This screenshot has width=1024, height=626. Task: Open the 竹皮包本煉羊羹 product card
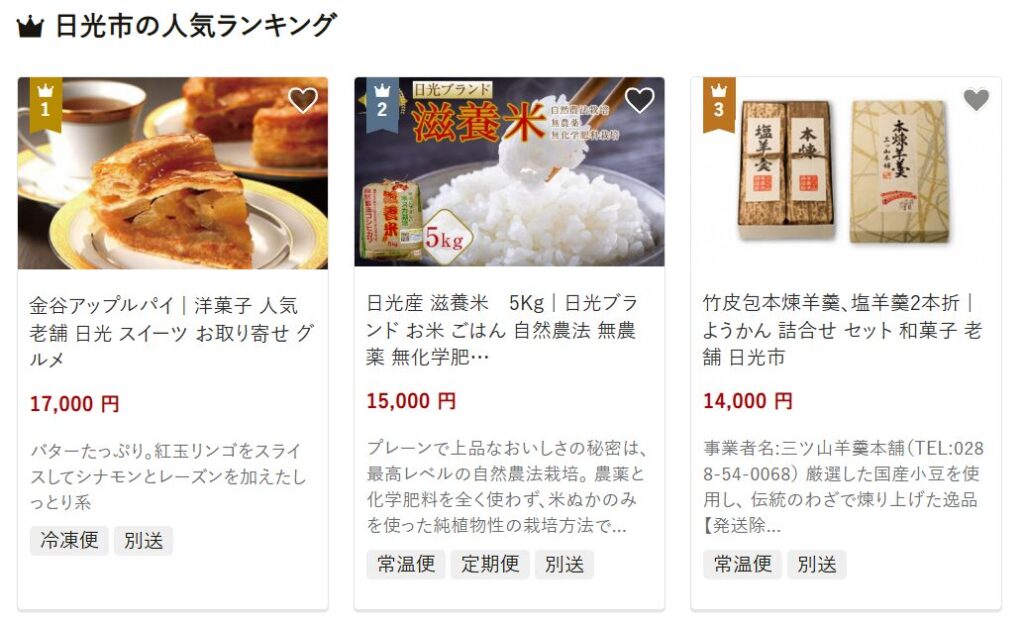click(845, 330)
